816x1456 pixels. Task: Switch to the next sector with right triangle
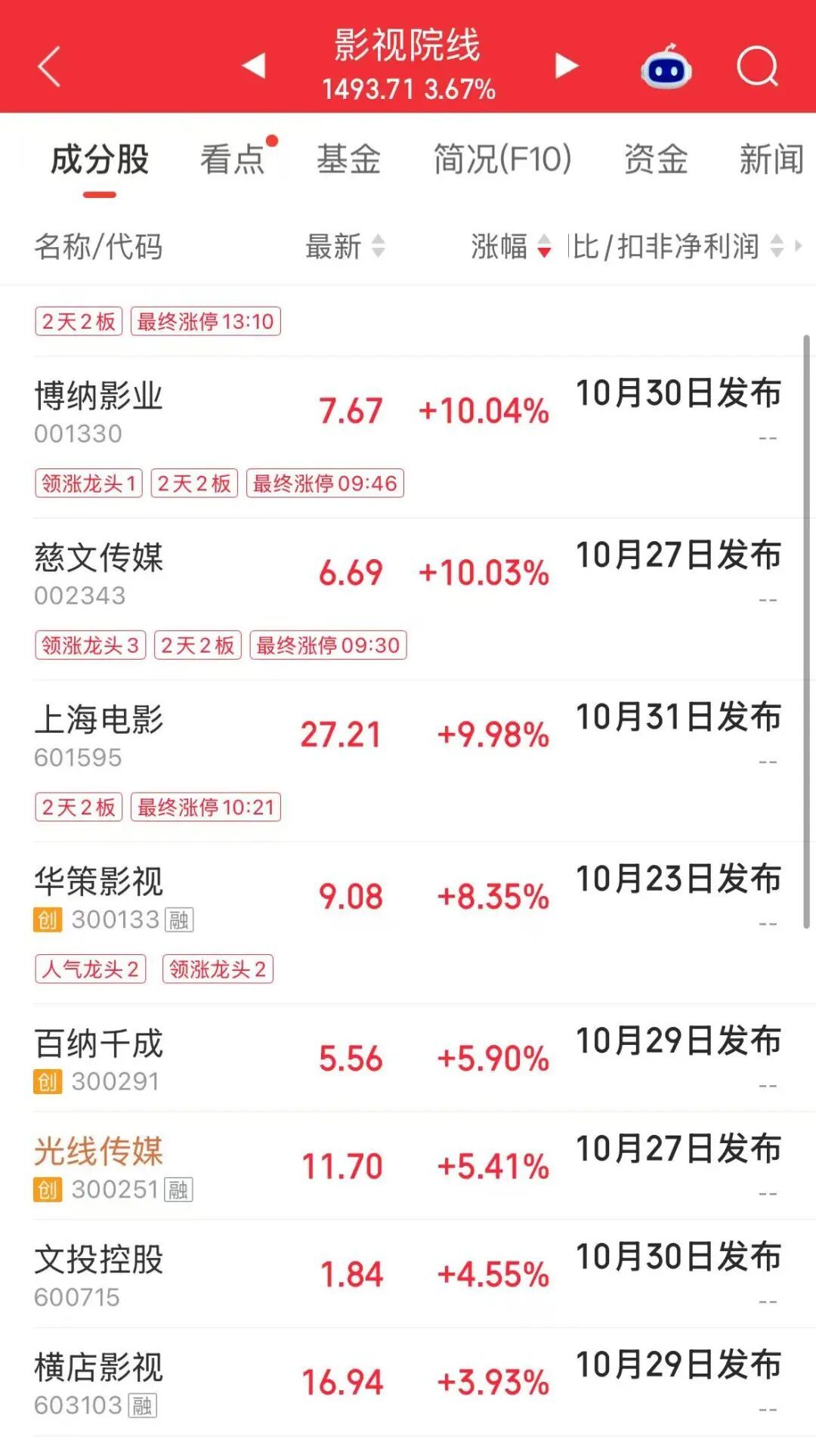(x=567, y=66)
